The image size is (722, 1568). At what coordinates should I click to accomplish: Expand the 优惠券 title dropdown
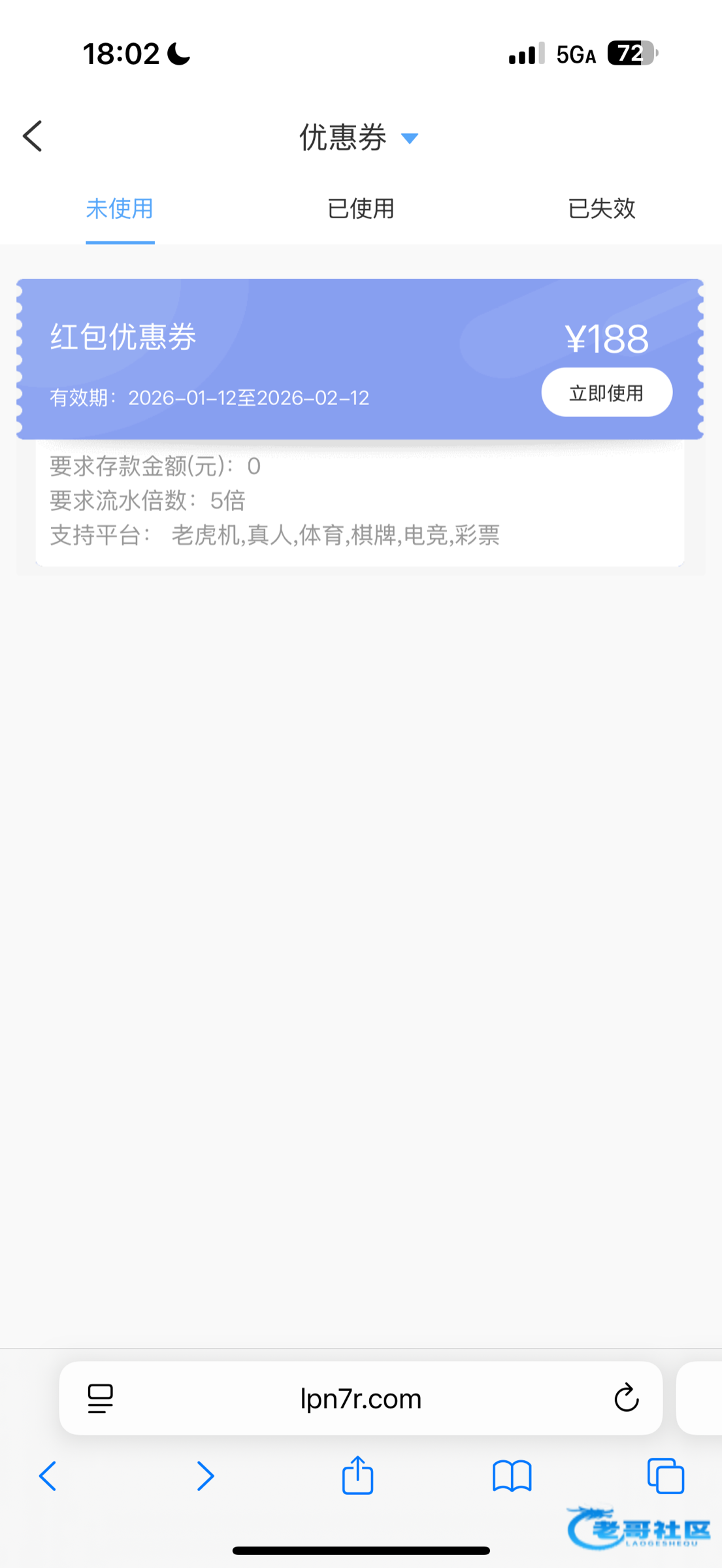(409, 138)
